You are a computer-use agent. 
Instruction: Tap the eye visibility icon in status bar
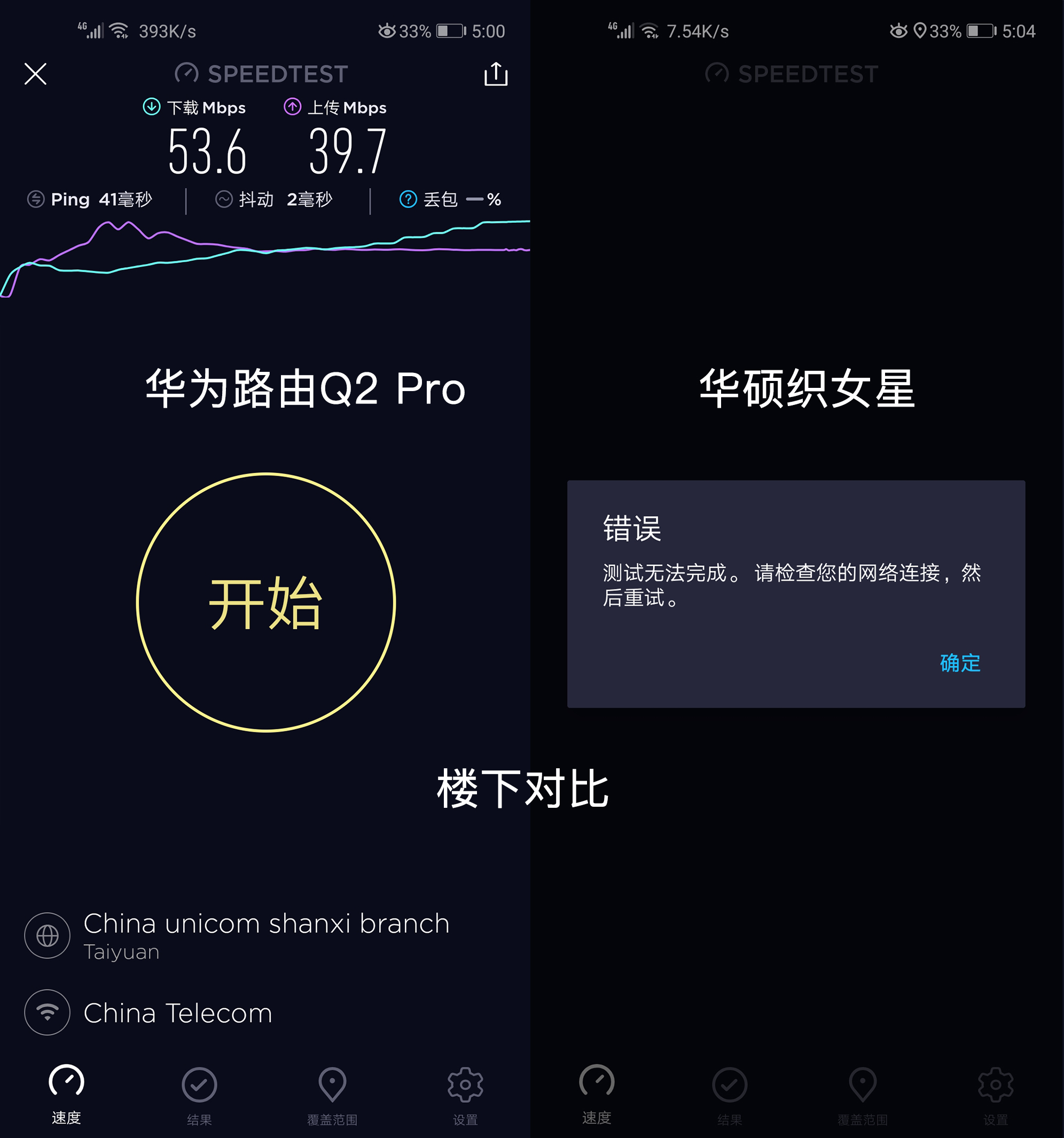(387, 31)
